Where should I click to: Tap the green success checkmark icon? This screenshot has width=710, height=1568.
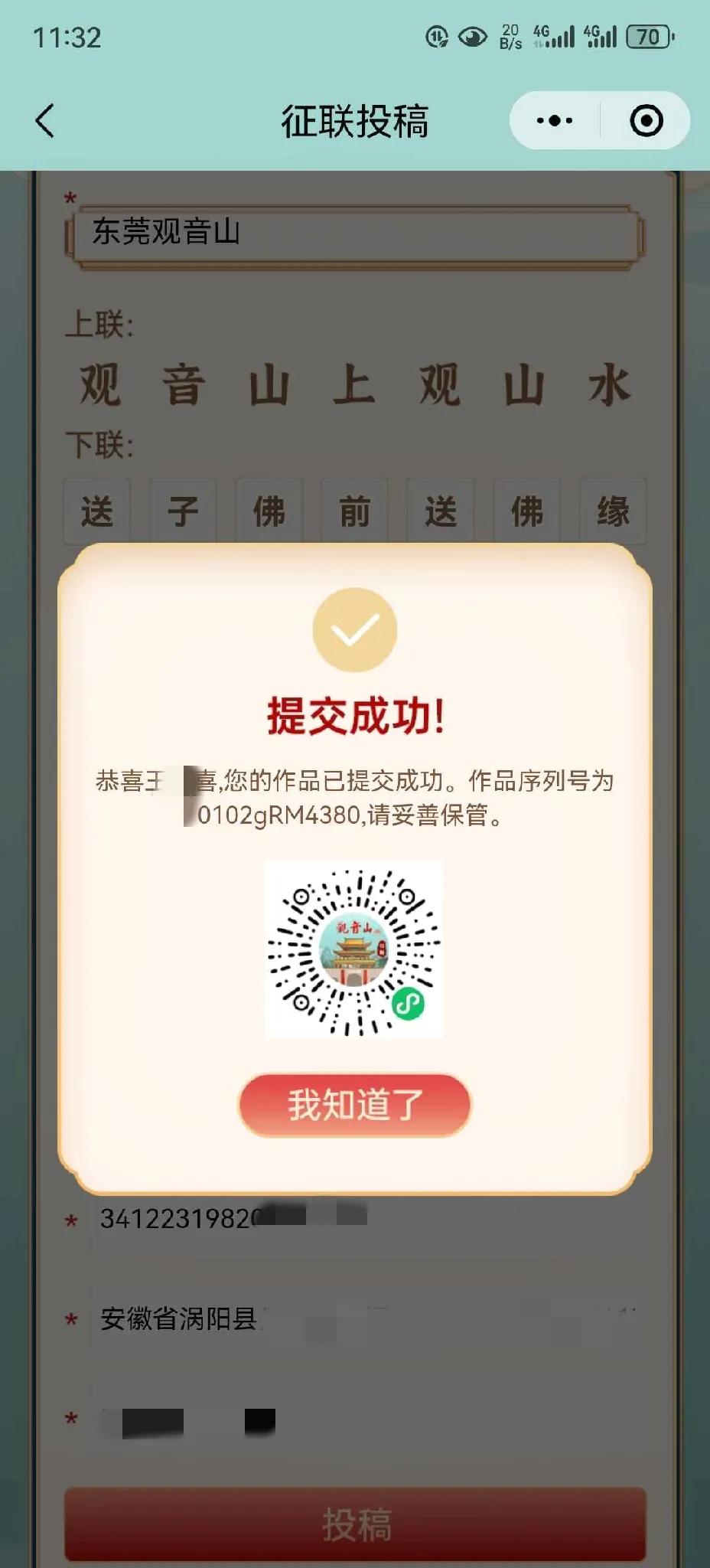[355, 629]
